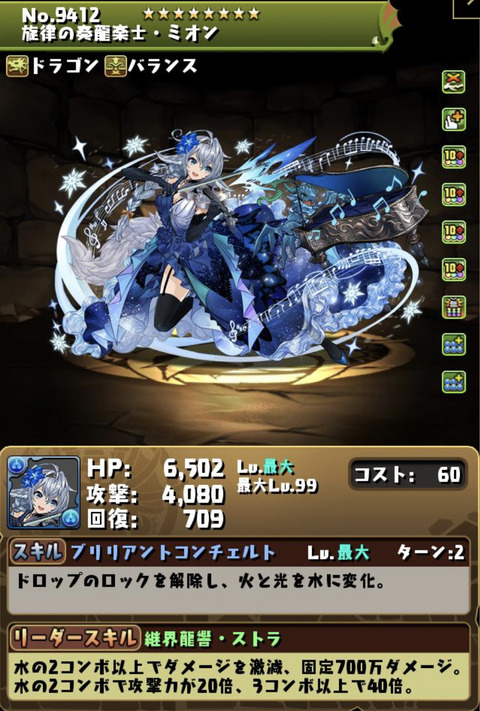Open the cross-attack awakening above the blue orbs
This screenshot has height=711, width=480.
point(454,307)
